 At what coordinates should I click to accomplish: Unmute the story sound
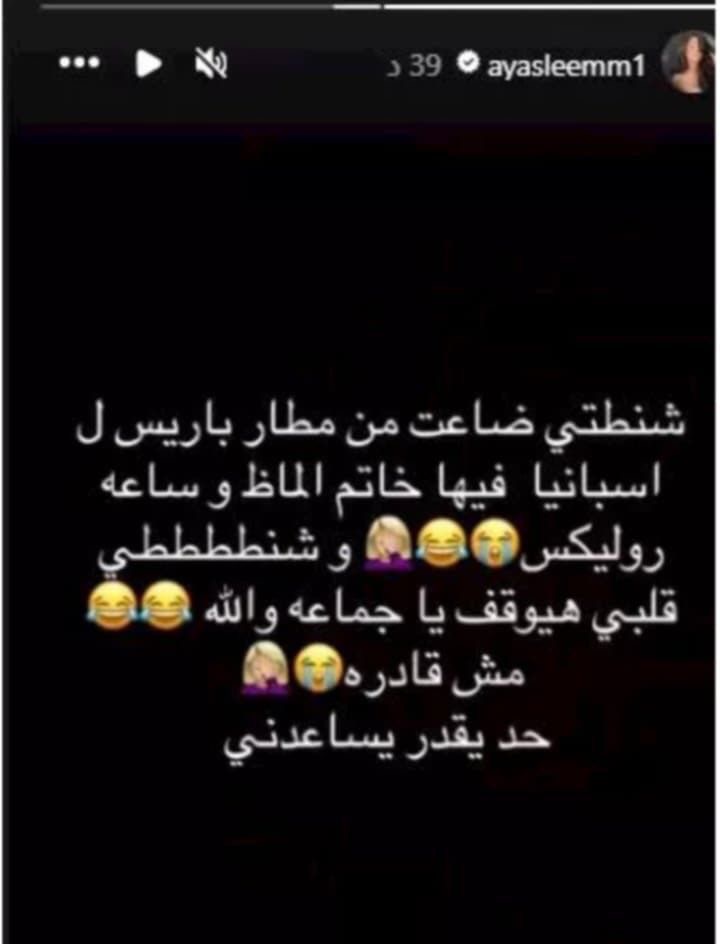(x=212, y=65)
